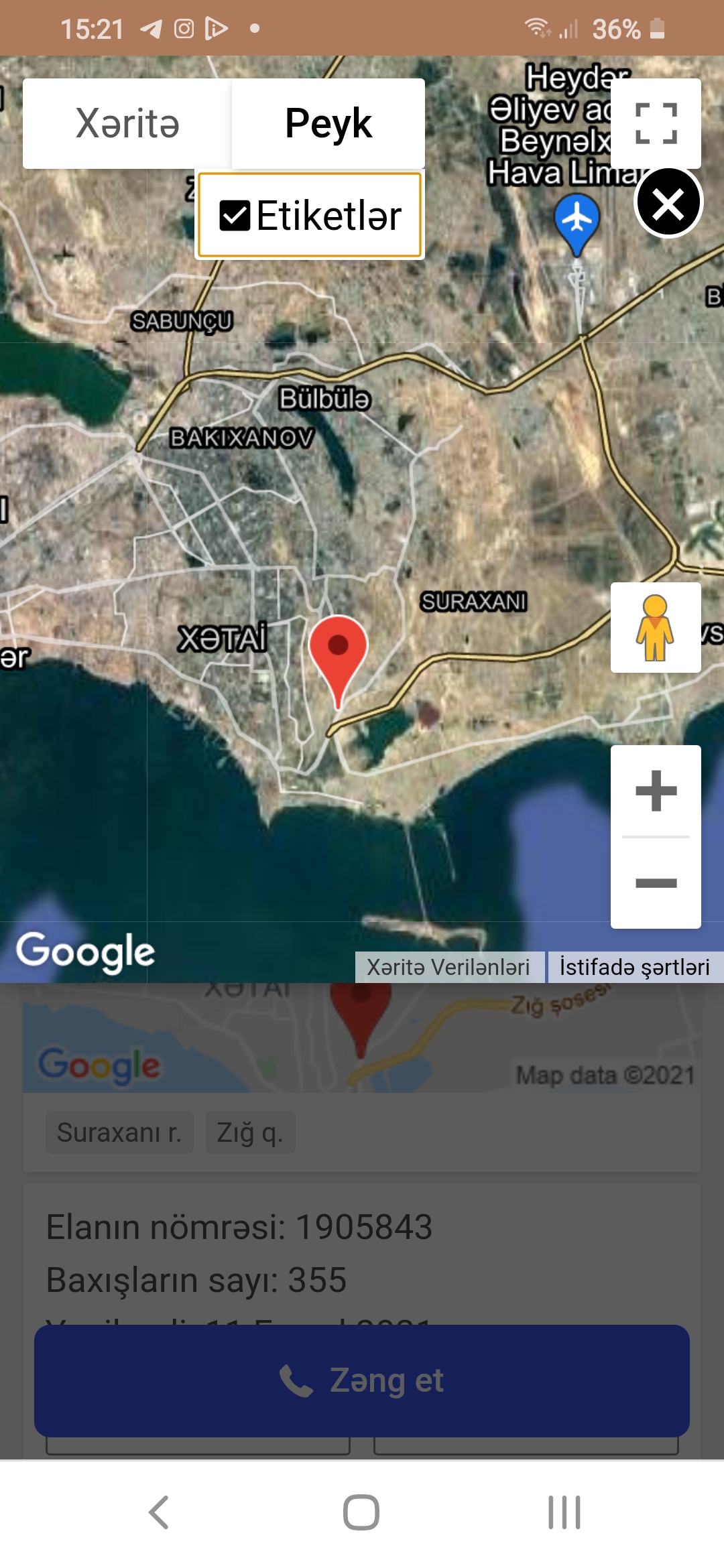Tap the Street View pegman

tap(656, 627)
